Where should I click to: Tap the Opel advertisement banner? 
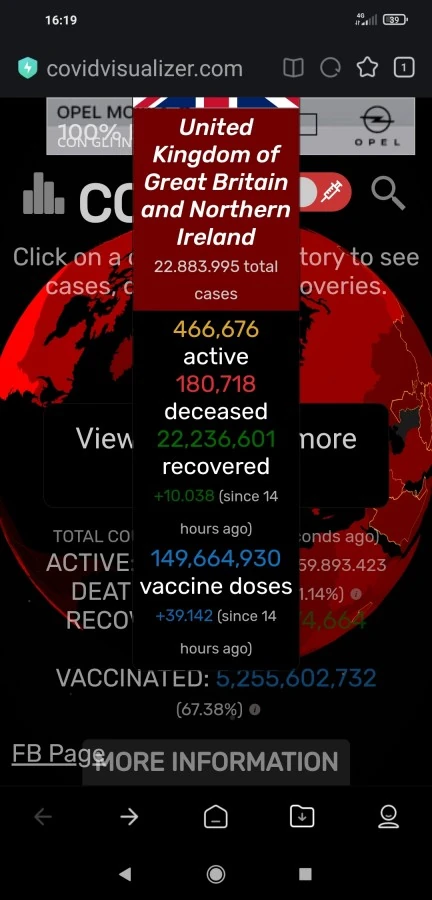coord(230,126)
